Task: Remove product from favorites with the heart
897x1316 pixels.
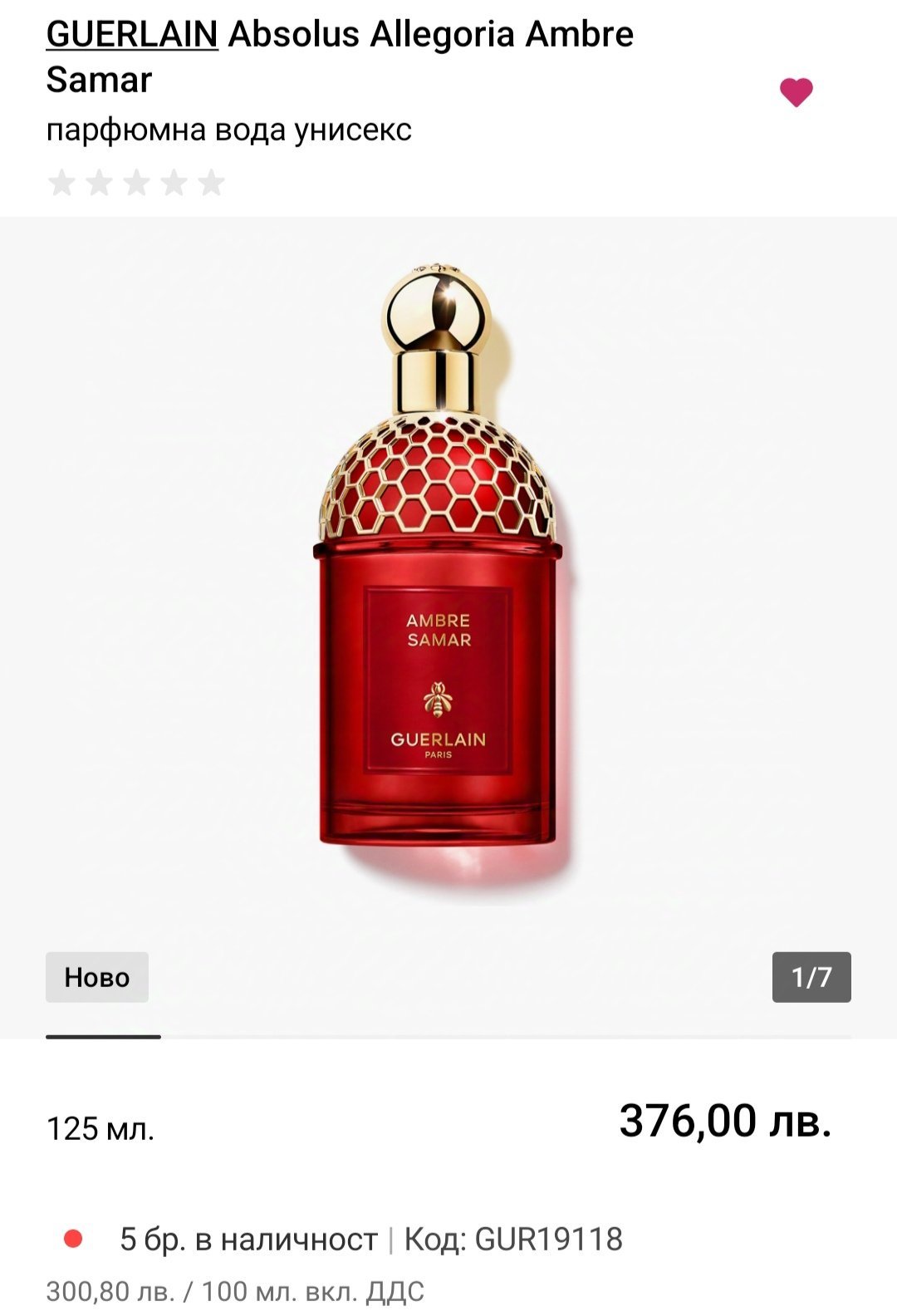Action: point(796,91)
